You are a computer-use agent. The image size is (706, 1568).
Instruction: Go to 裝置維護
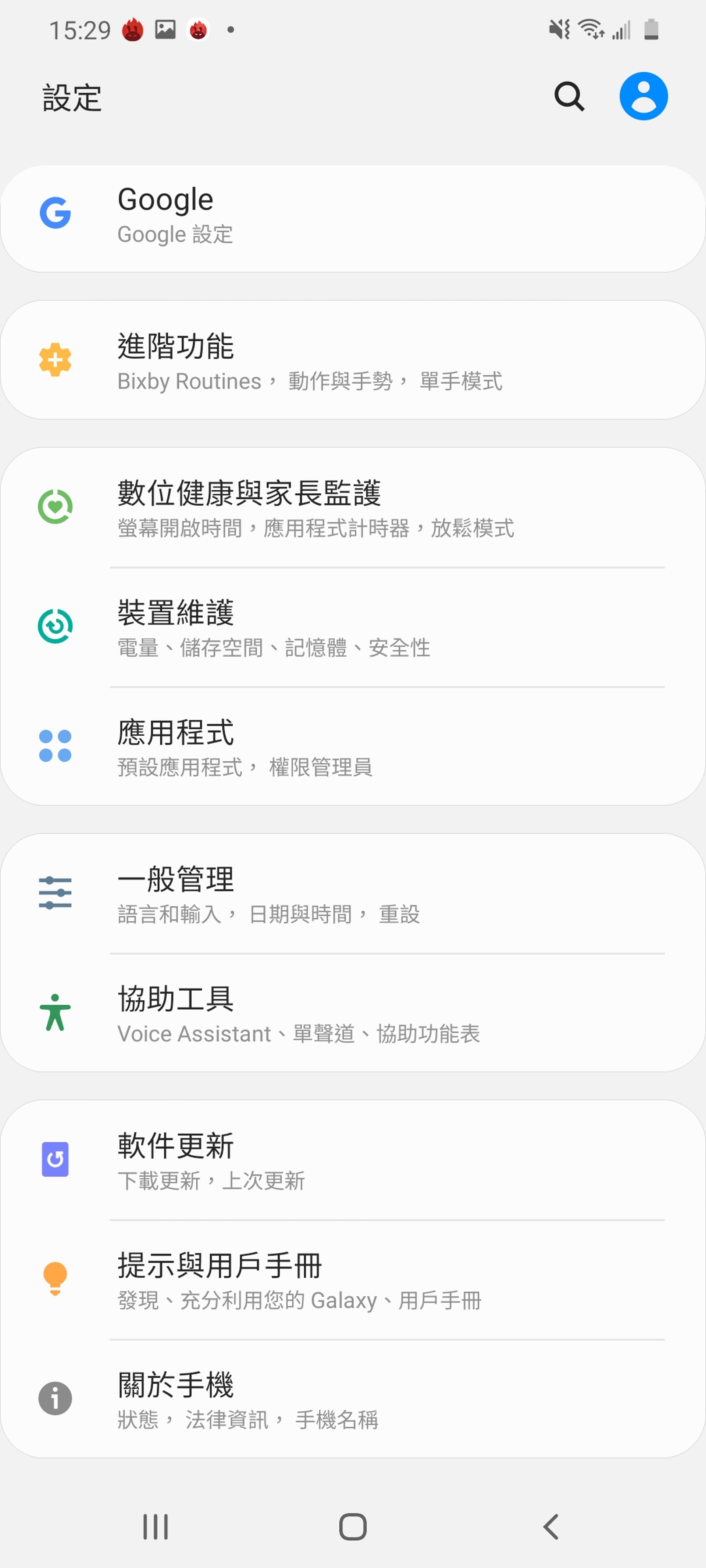(352, 627)
